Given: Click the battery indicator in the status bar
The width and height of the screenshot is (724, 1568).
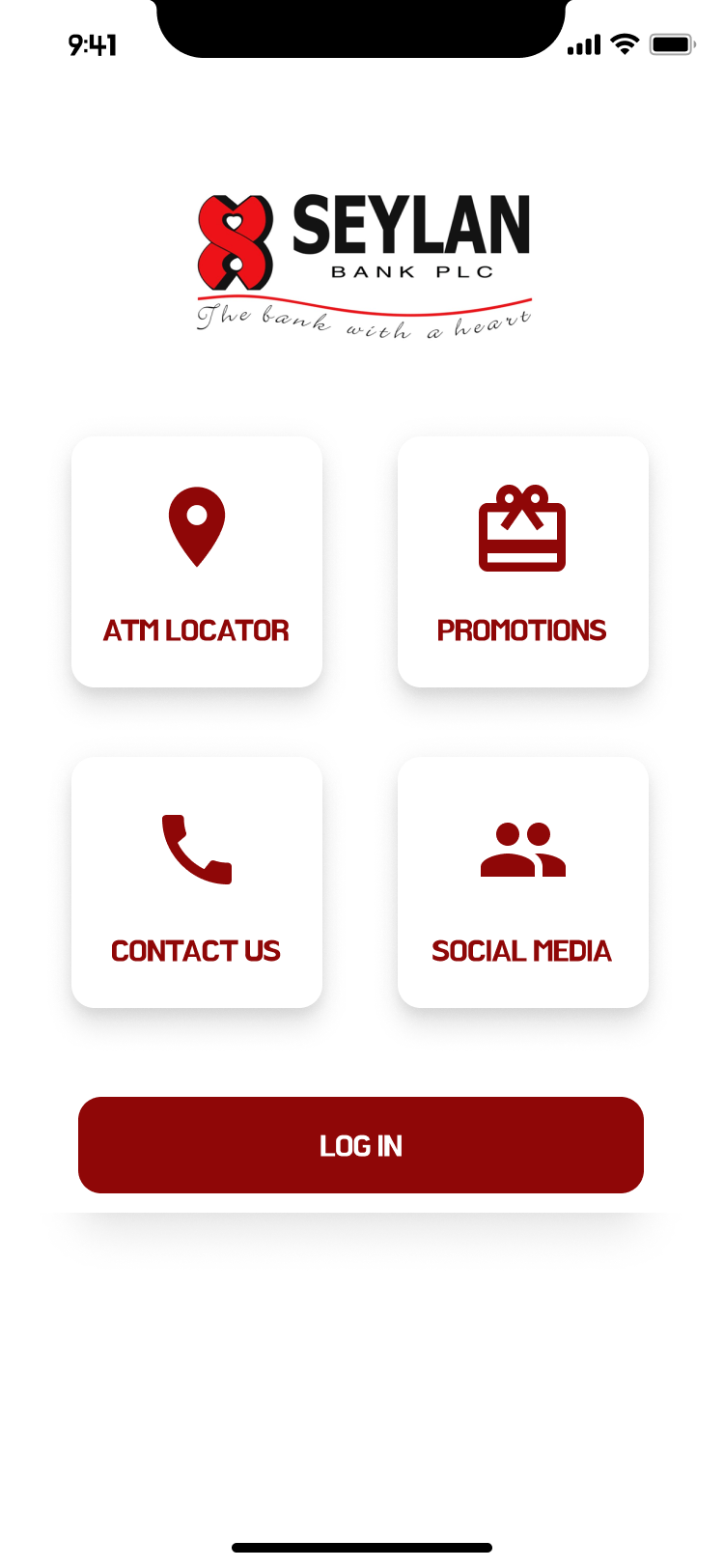Looking at the screenshot, I should 672,43.
